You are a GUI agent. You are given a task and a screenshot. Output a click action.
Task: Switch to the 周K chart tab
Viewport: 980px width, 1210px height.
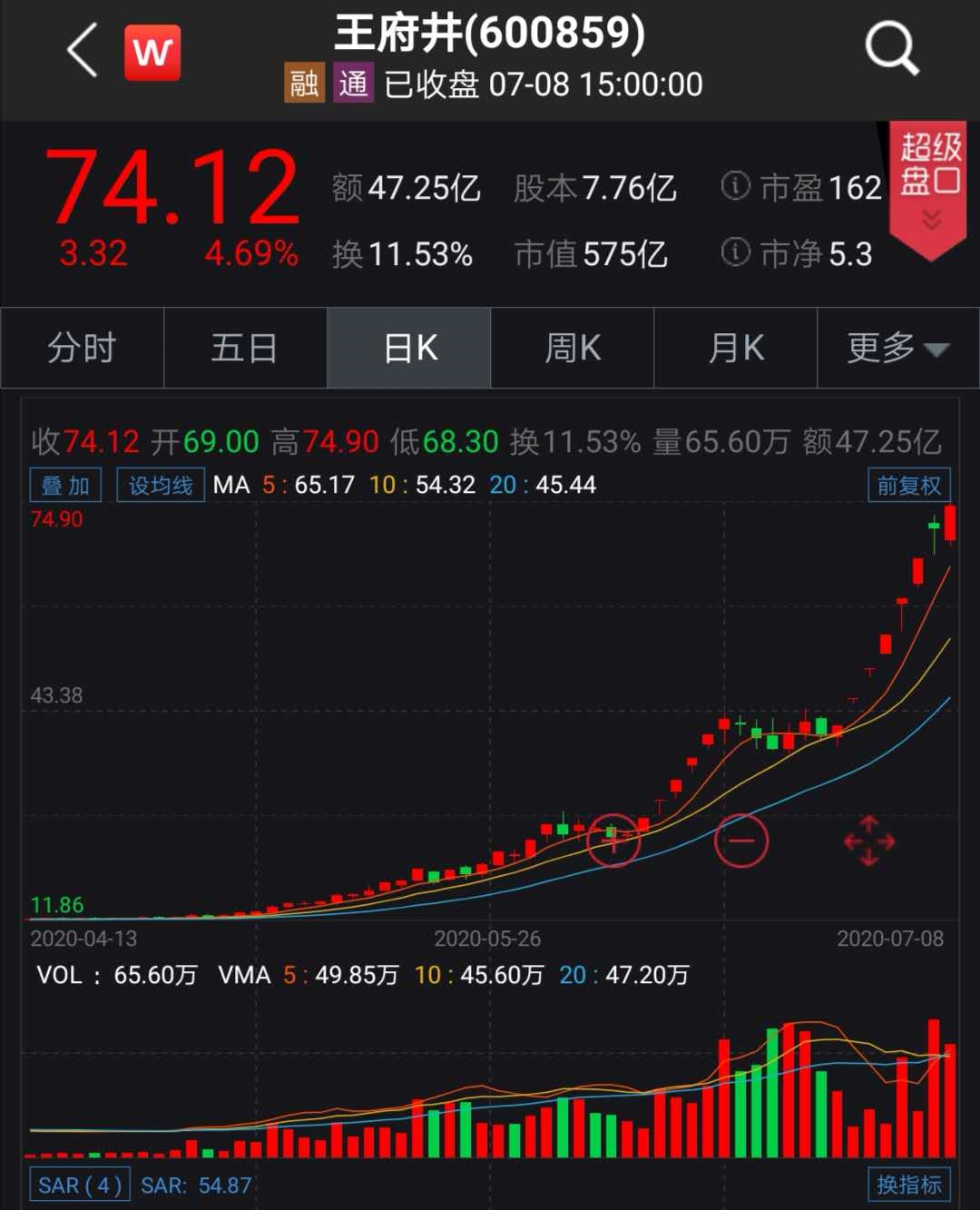pyautogui.click(x=573, y=348)
